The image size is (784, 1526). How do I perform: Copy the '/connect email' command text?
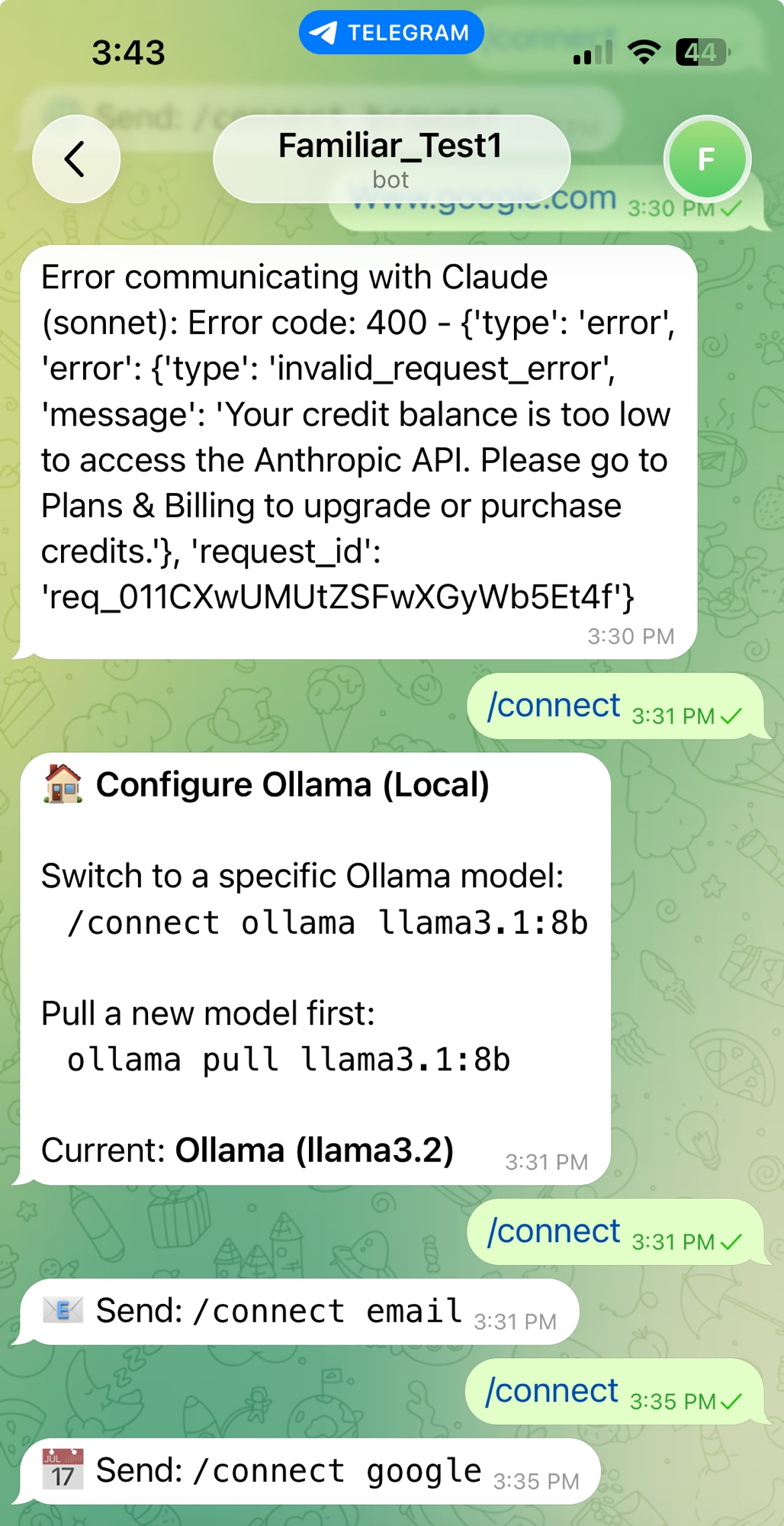pyautogui.click(x=328, y=1312)
